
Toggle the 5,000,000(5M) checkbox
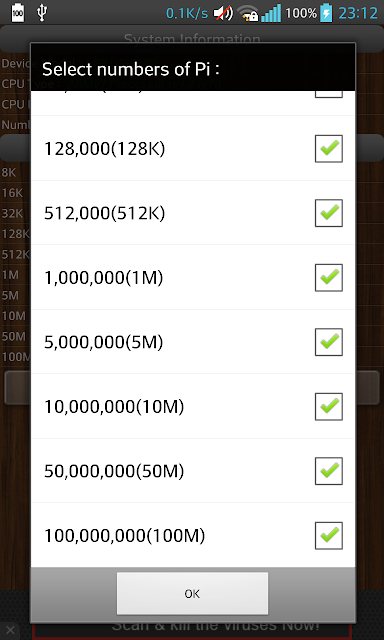pyautogui.click(x=329, y=342)
